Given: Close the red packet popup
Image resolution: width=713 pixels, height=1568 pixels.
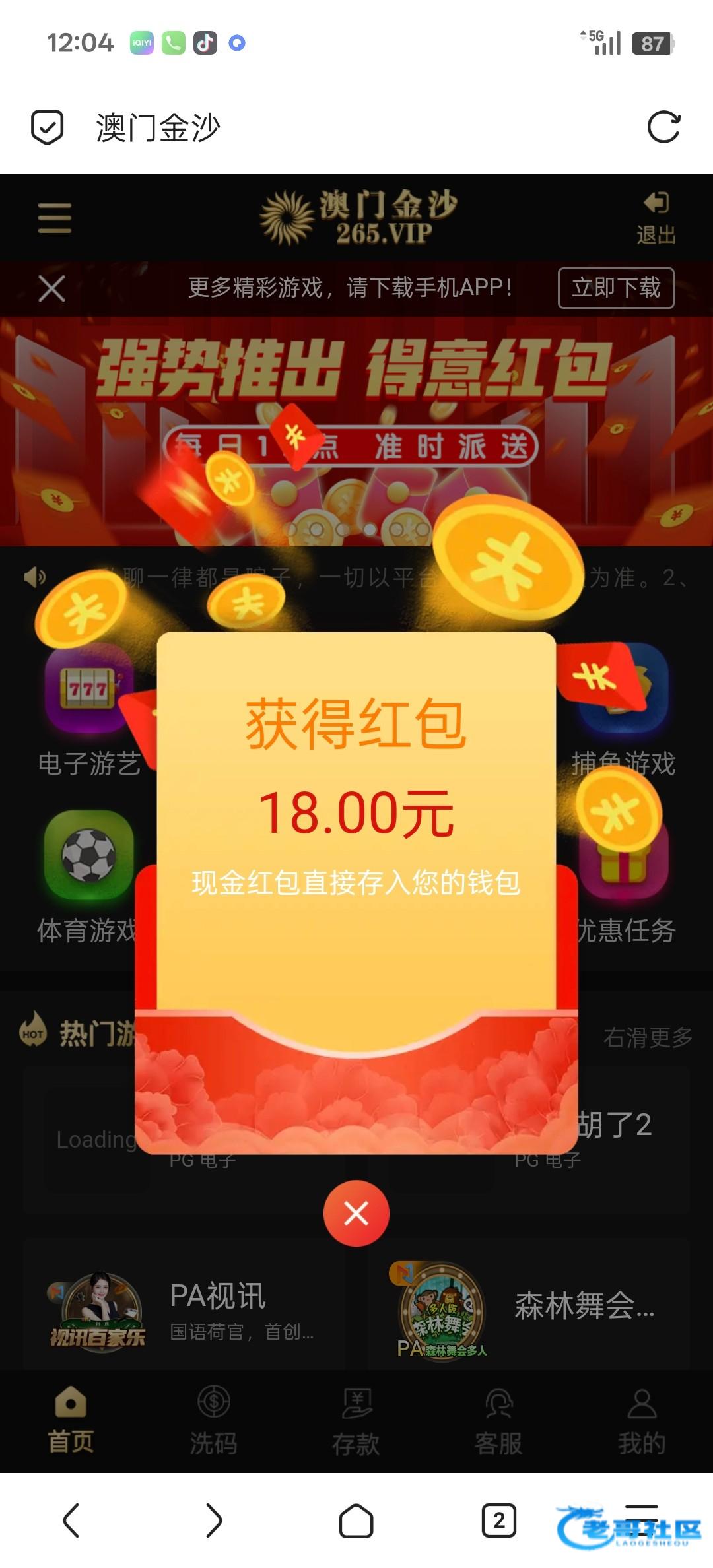Looking at the screenshot, I should [x=356, y=1213].
